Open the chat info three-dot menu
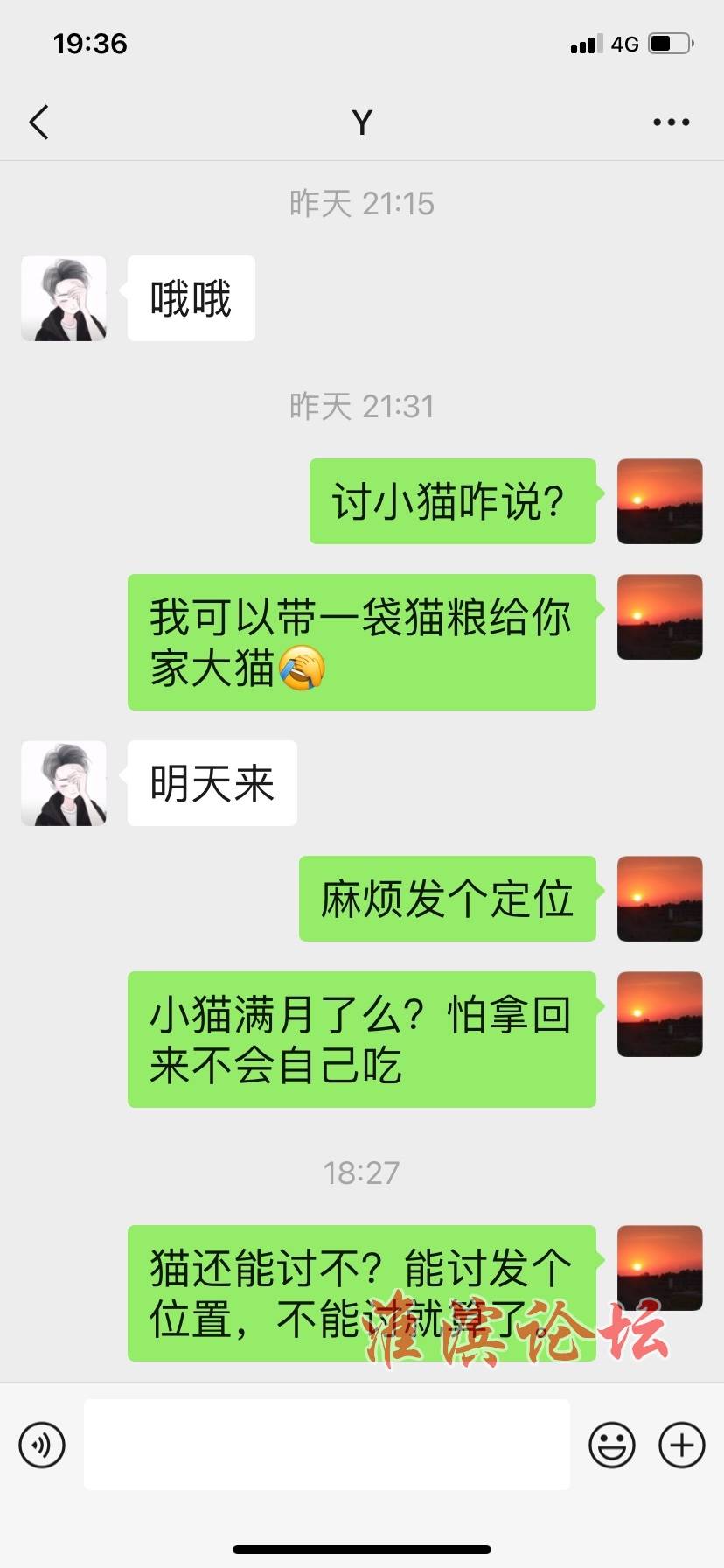Image resolution: width=724 pixels, height=1568 pixels. [671, 122]
